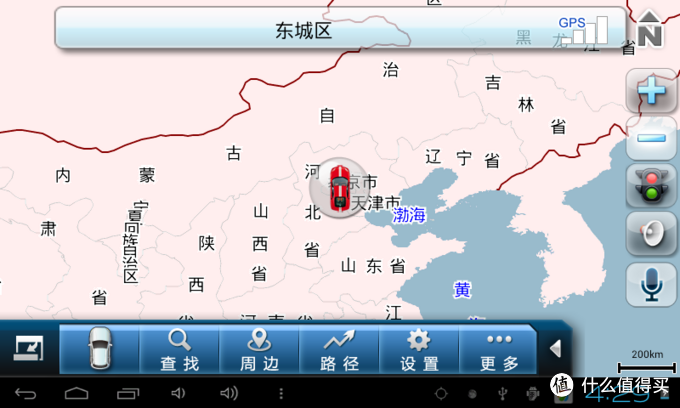Screen dimensions: 680x408
Task: Tap the 东城区 location bar
Action: coord(303,30)
